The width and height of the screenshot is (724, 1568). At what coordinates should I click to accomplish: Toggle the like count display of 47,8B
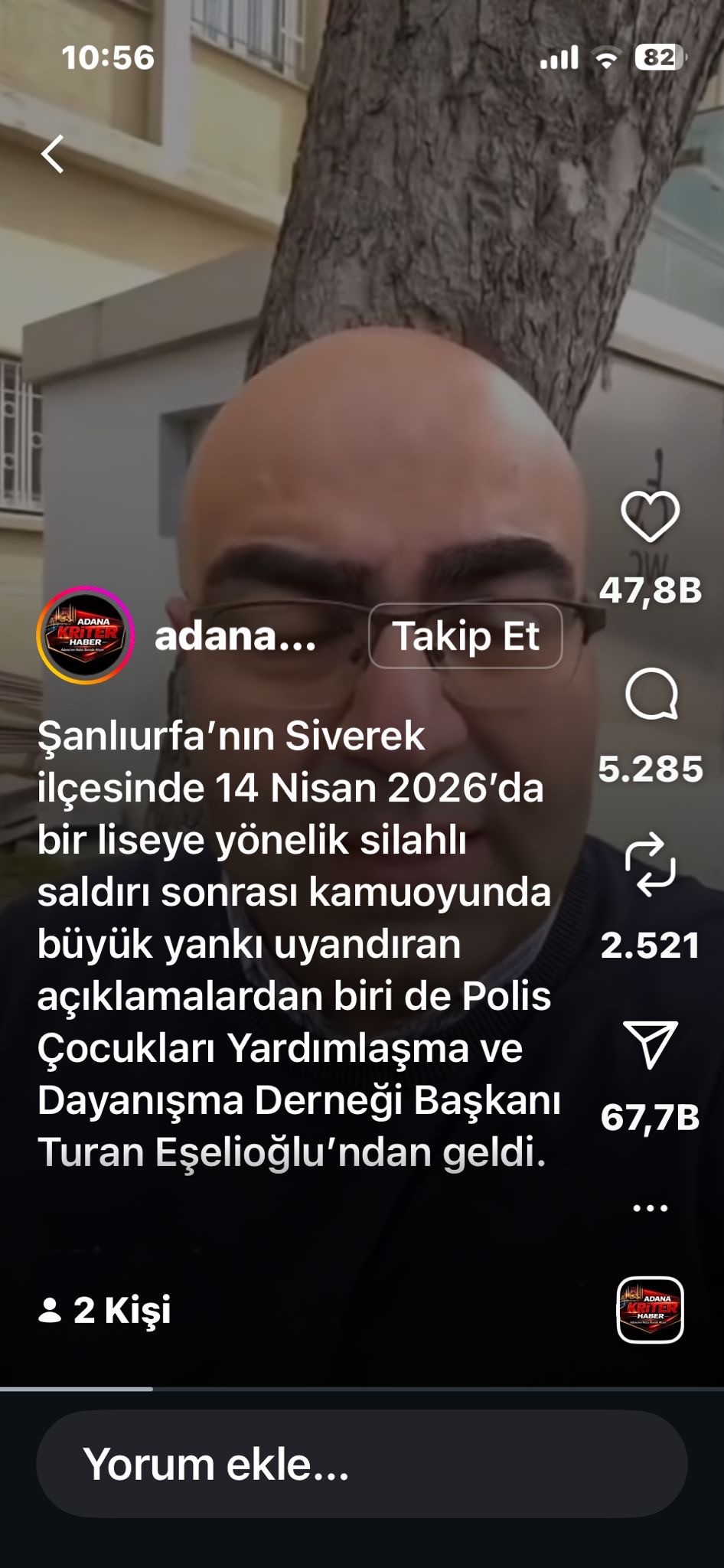(654, 590)
